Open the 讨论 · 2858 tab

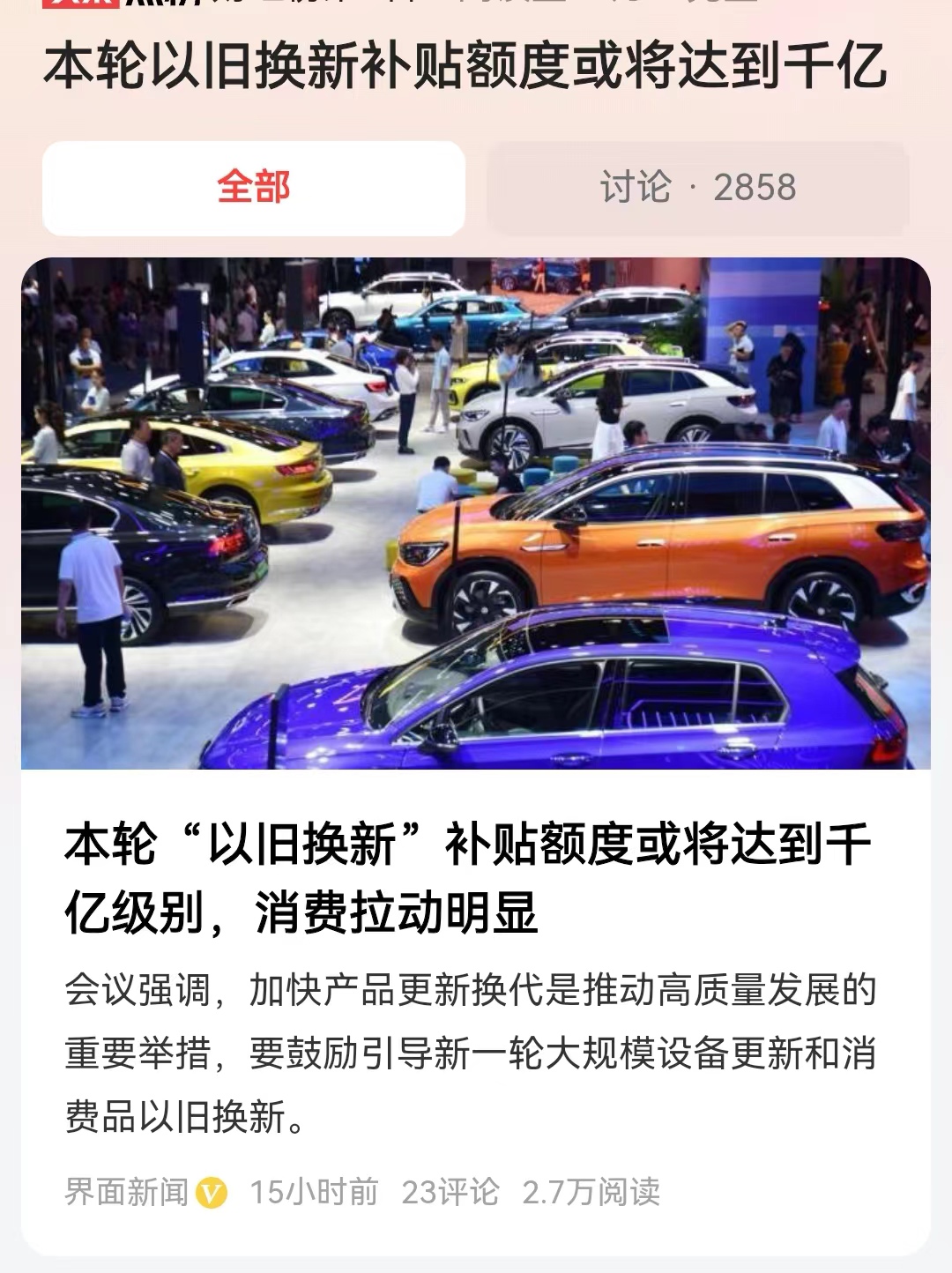coord(696,185)
